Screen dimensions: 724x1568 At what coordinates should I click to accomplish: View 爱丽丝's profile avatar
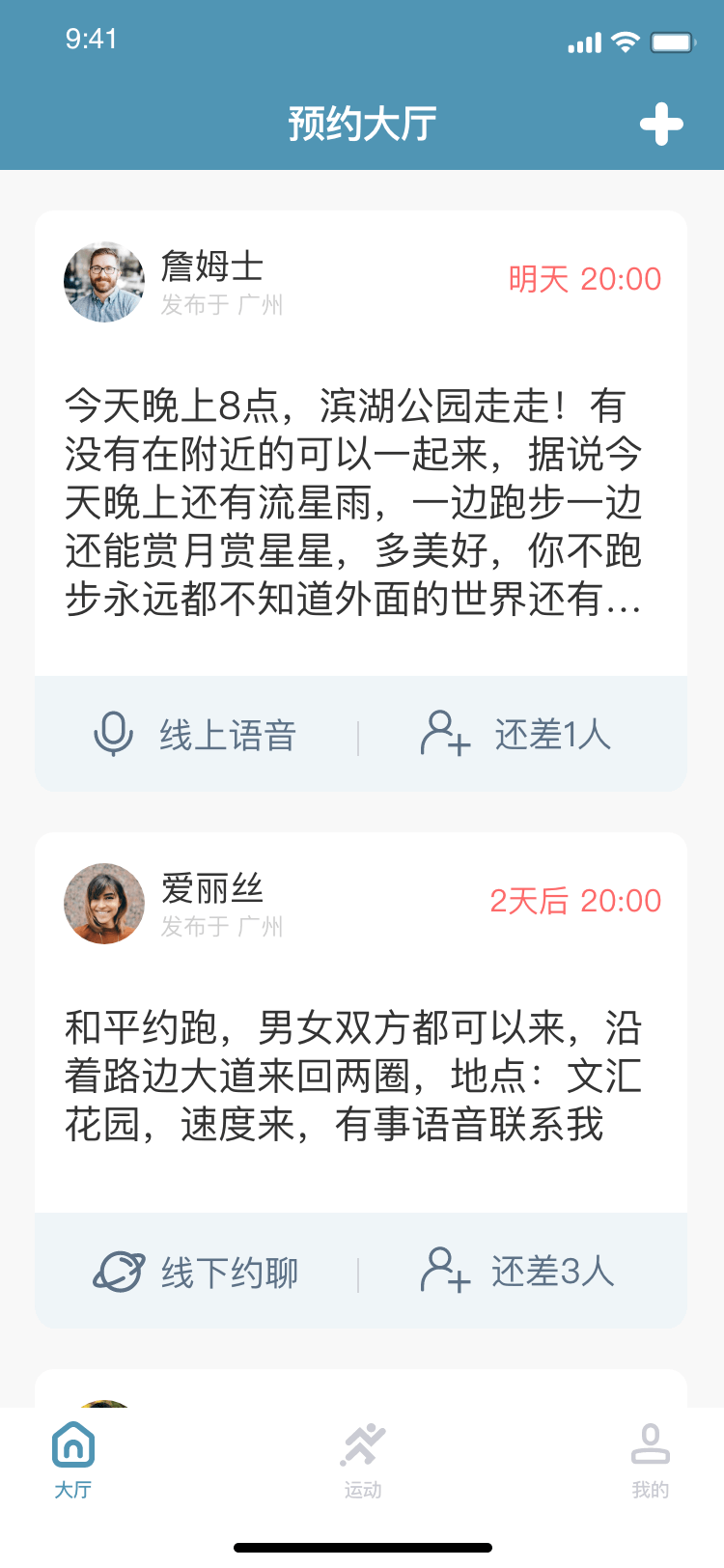click(x=104, y=904)
